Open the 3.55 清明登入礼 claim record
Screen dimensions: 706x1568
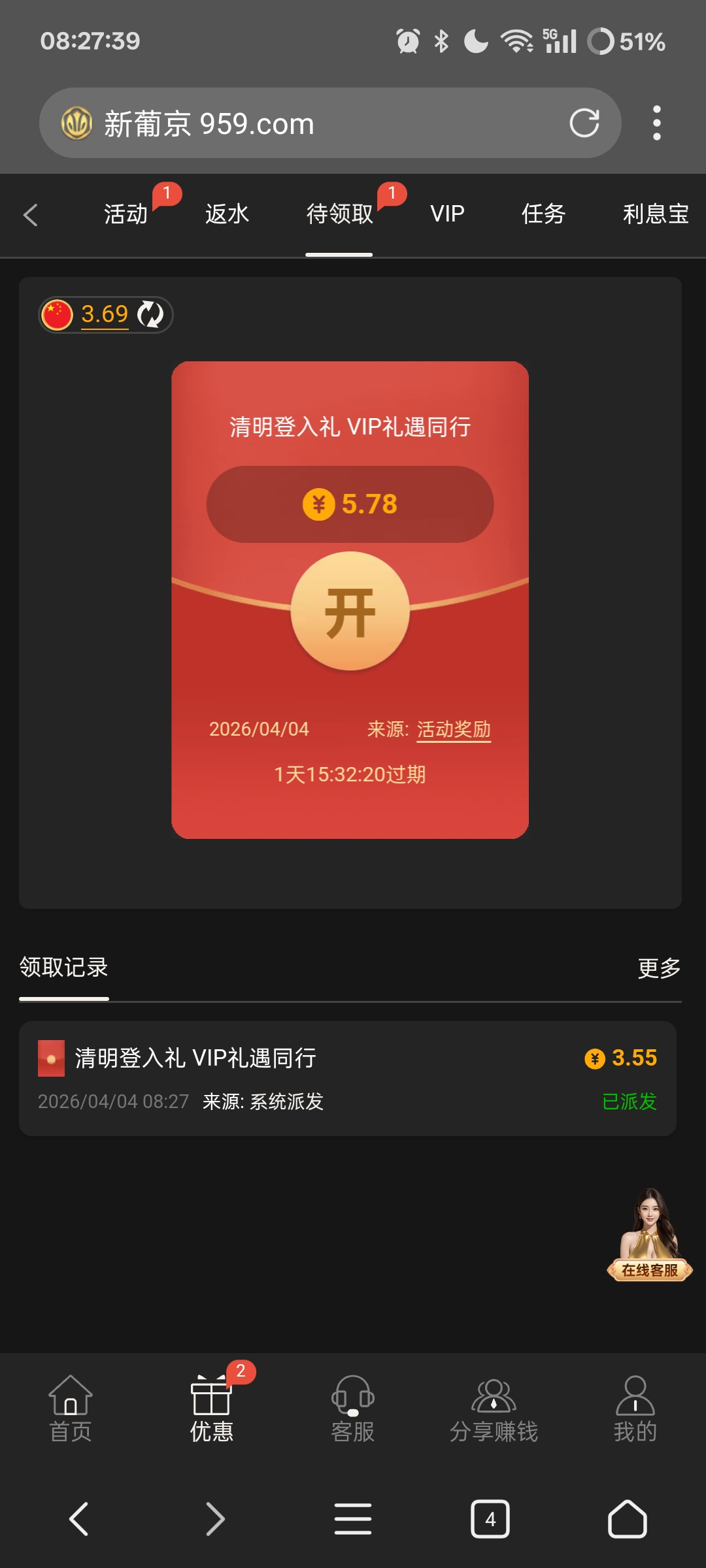pyautogui.click(x=347, y=1078)
